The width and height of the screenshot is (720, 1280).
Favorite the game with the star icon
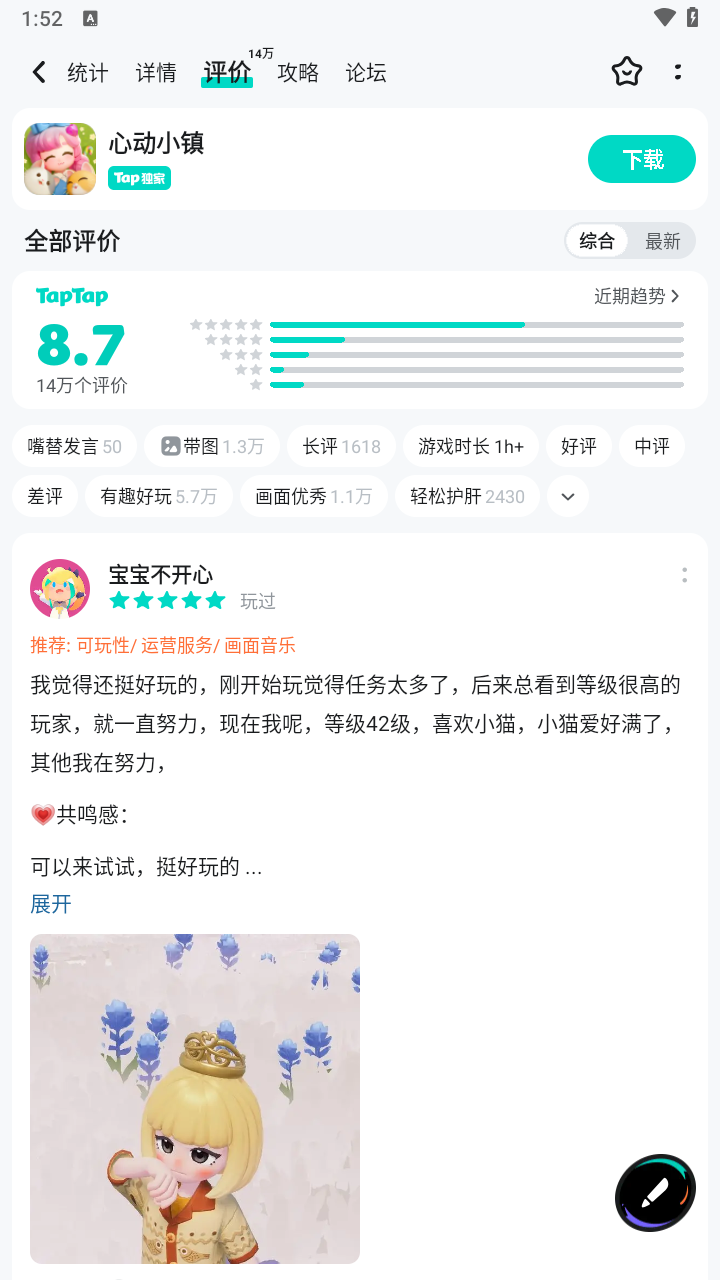[x=626, y=72]
